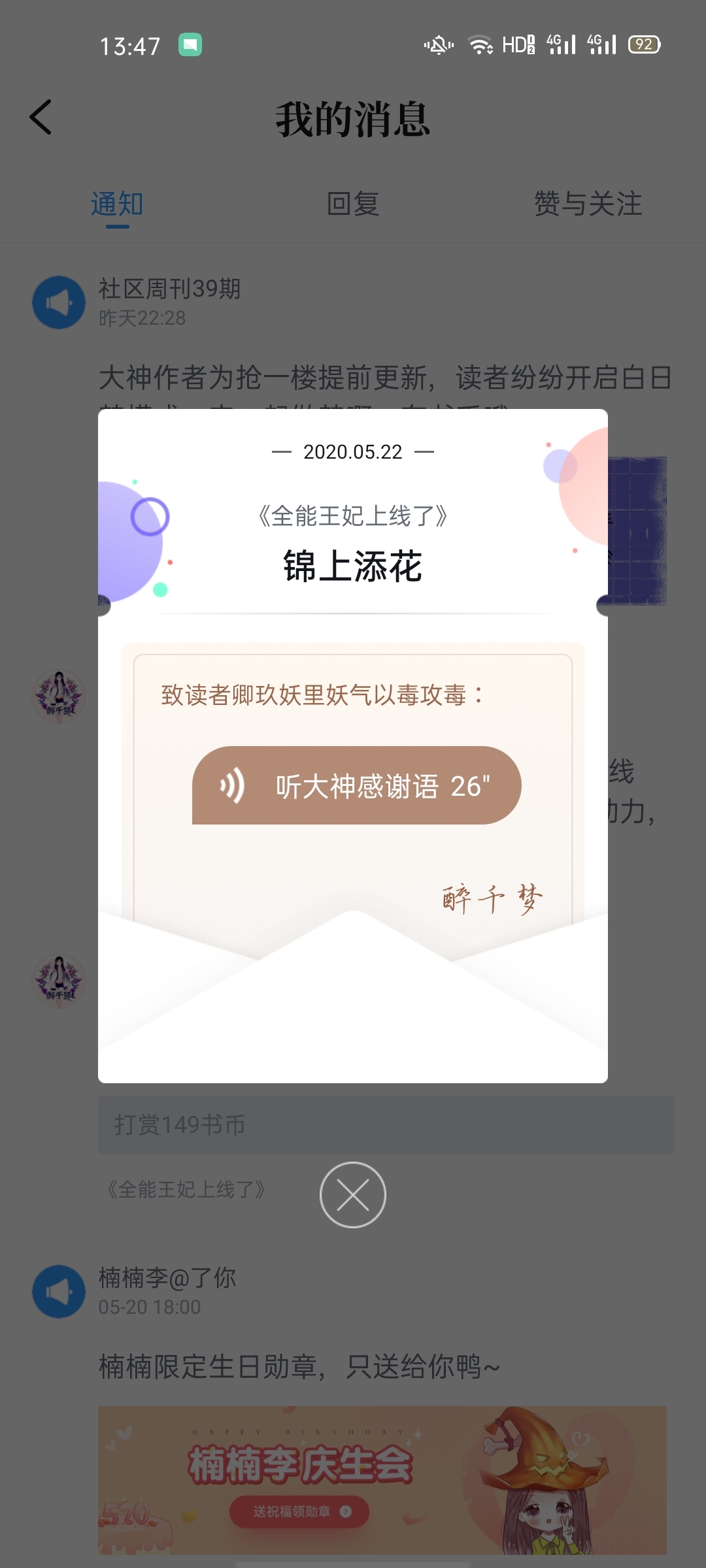706x1568 pixels.
Task: Play the 听大神感谢语 voice message
Action: (356, 785)
